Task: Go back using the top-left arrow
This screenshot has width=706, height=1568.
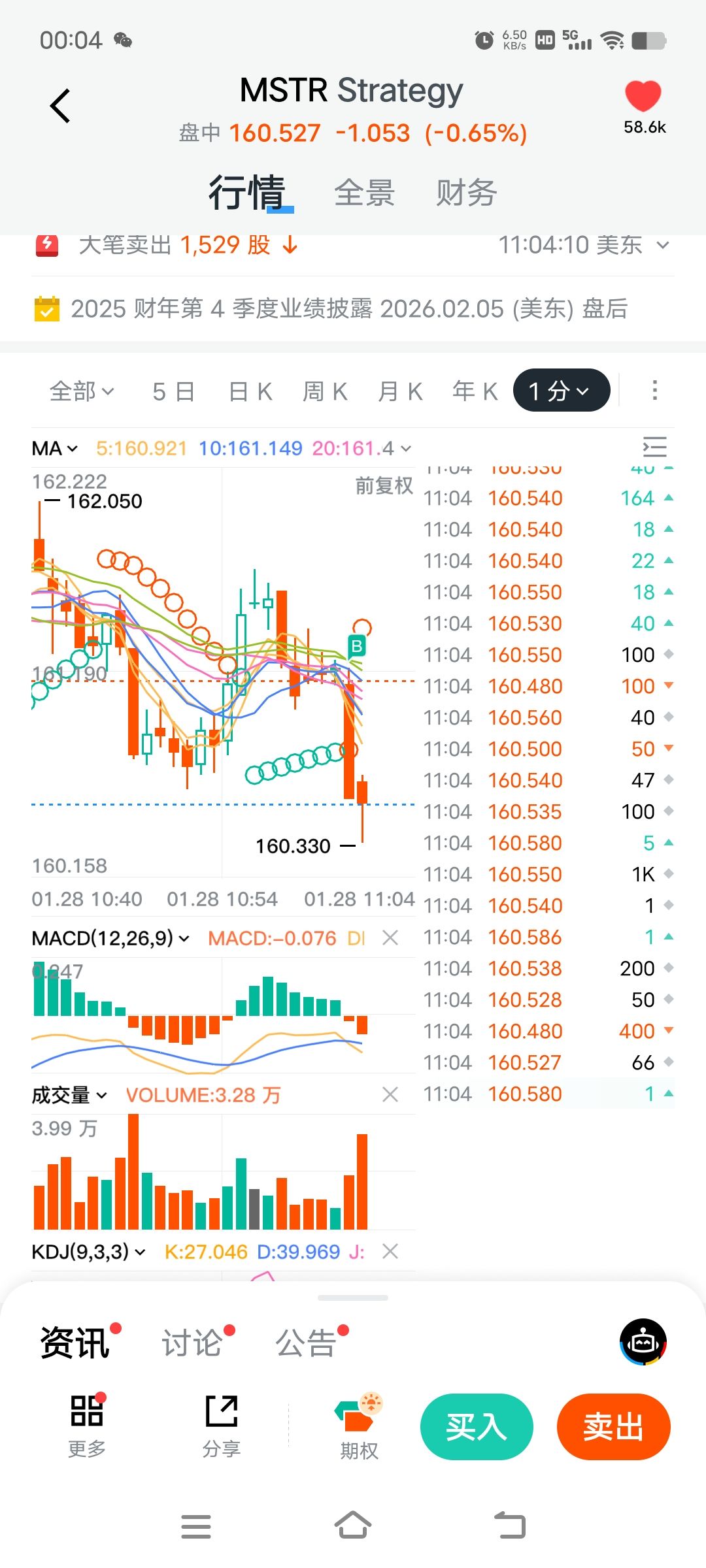Action: tap(60, 106)
